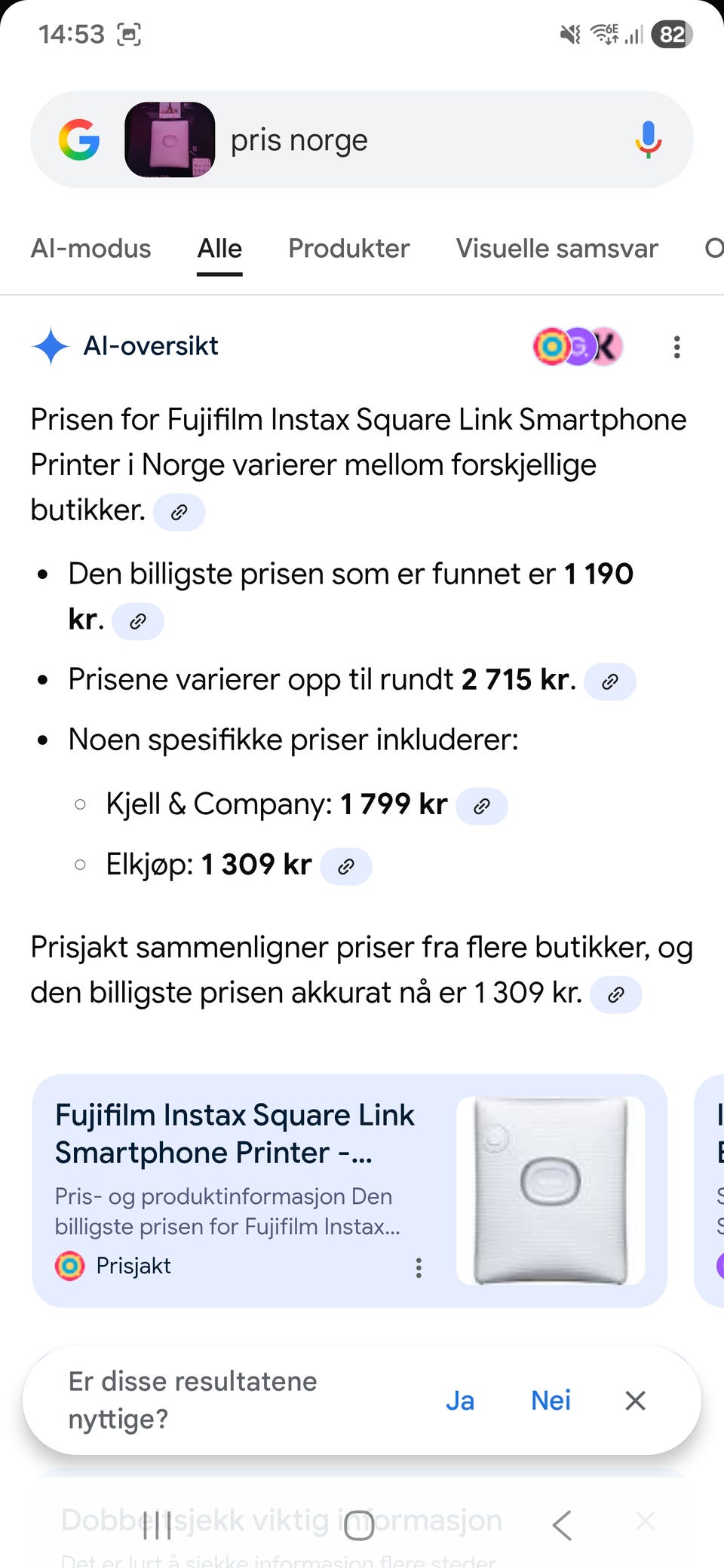Open the link chip next to Elkjøp price
The image size is (724, 1568).
pyautogui.click(x=346, y=866)
